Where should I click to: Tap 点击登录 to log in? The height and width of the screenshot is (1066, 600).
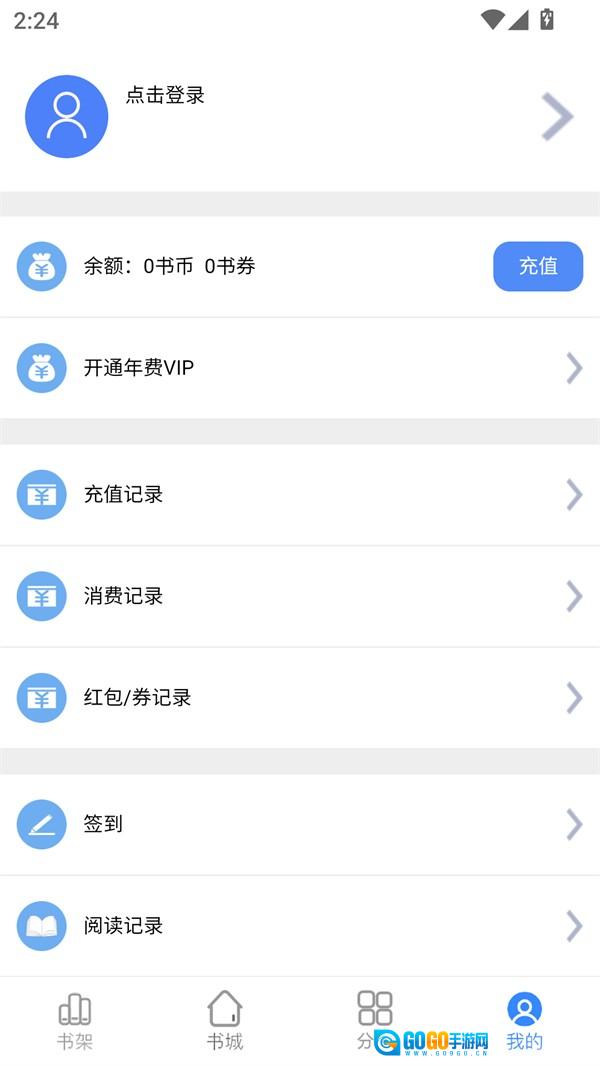click(x=165, y=96)
